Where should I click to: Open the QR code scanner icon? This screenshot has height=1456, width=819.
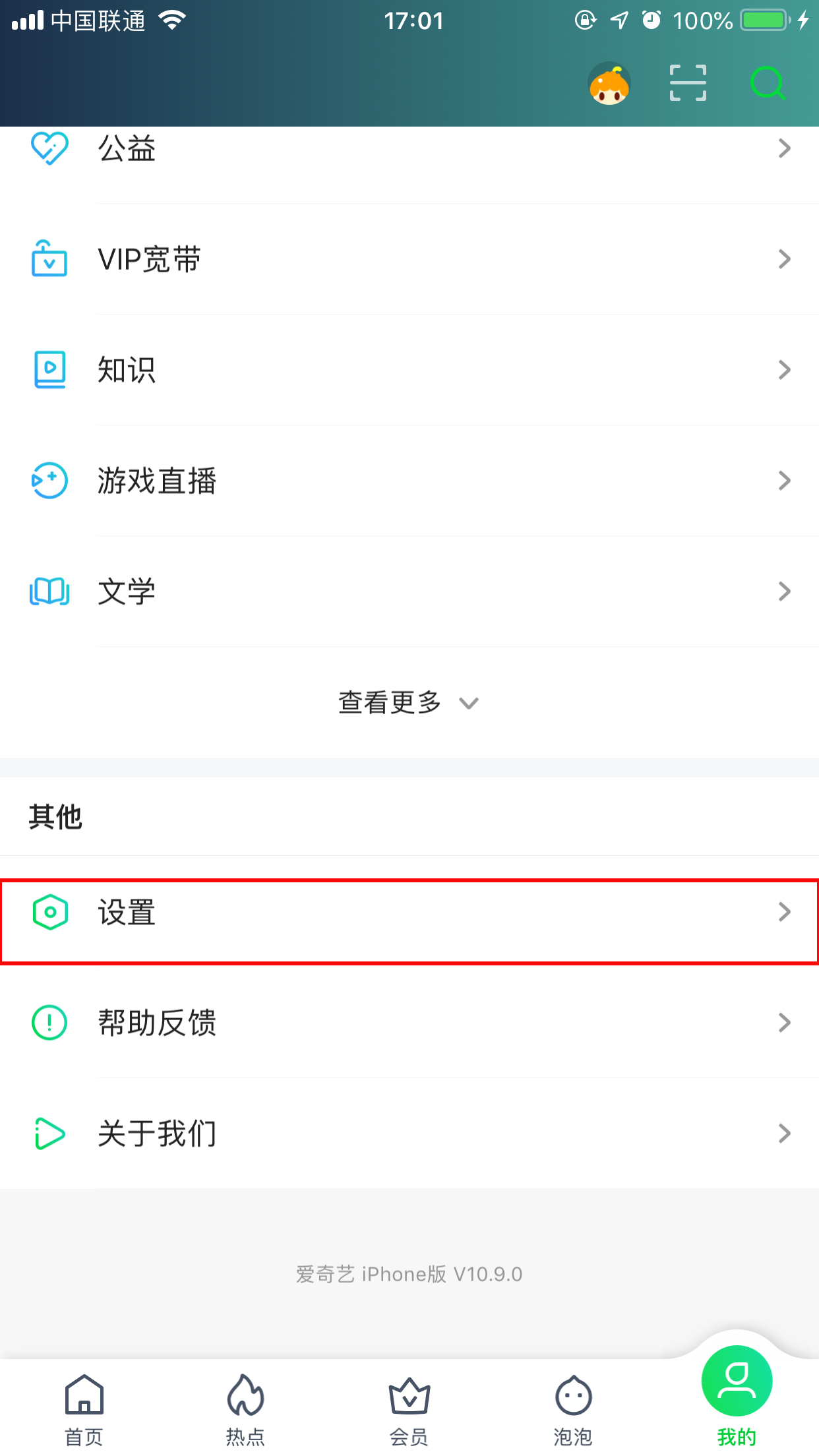pyautogui.click(x=687, y=83)
